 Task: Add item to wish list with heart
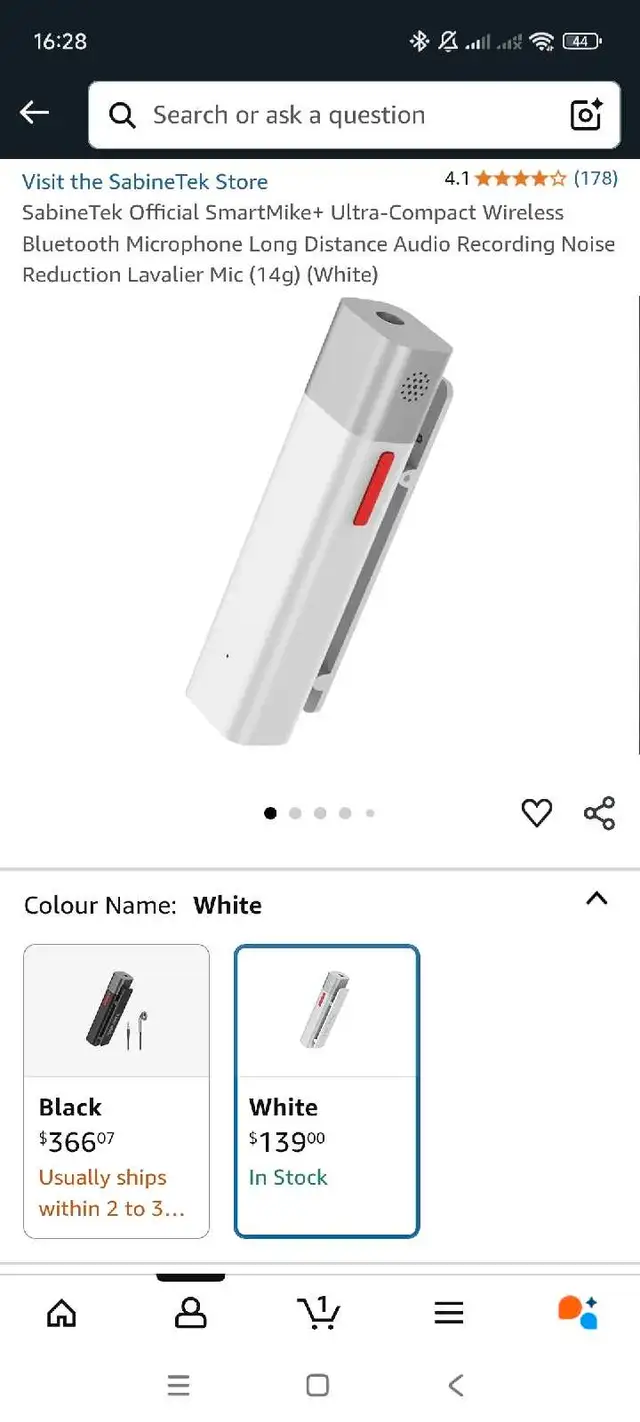point(537,813)
